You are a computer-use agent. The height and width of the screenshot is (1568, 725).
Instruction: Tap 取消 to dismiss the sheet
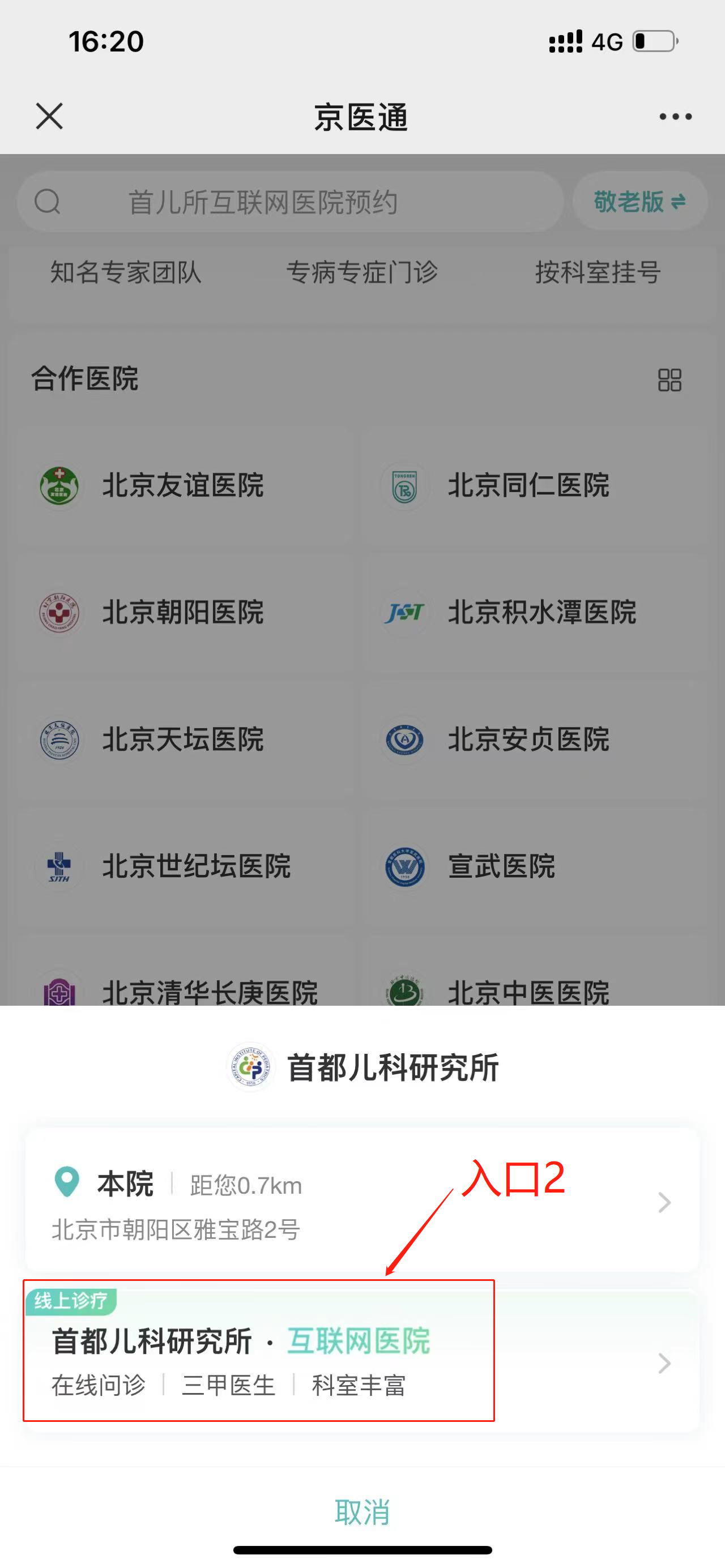pos(362,1511)
